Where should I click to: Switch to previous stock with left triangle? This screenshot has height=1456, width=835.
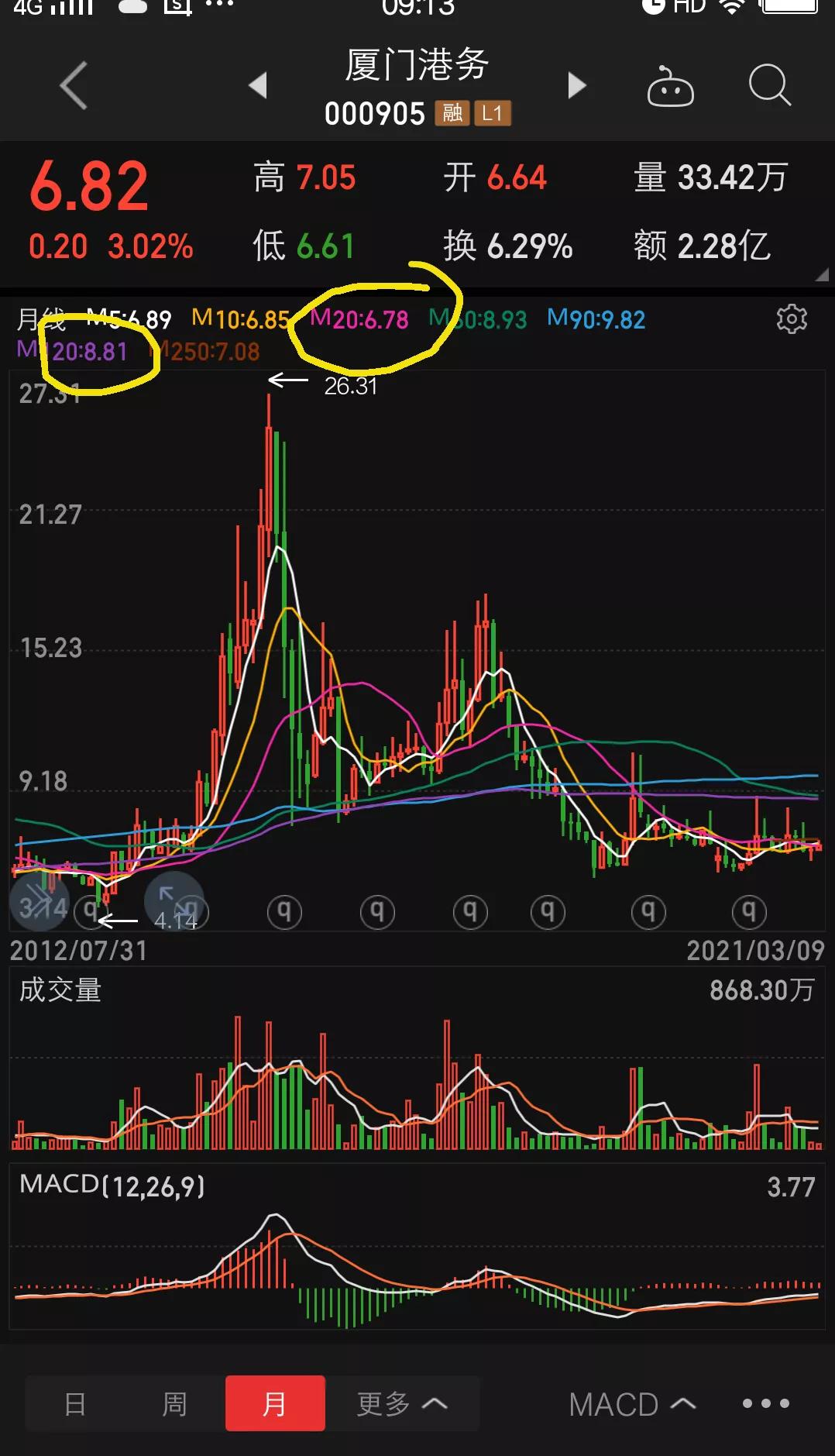click(259, 85)
